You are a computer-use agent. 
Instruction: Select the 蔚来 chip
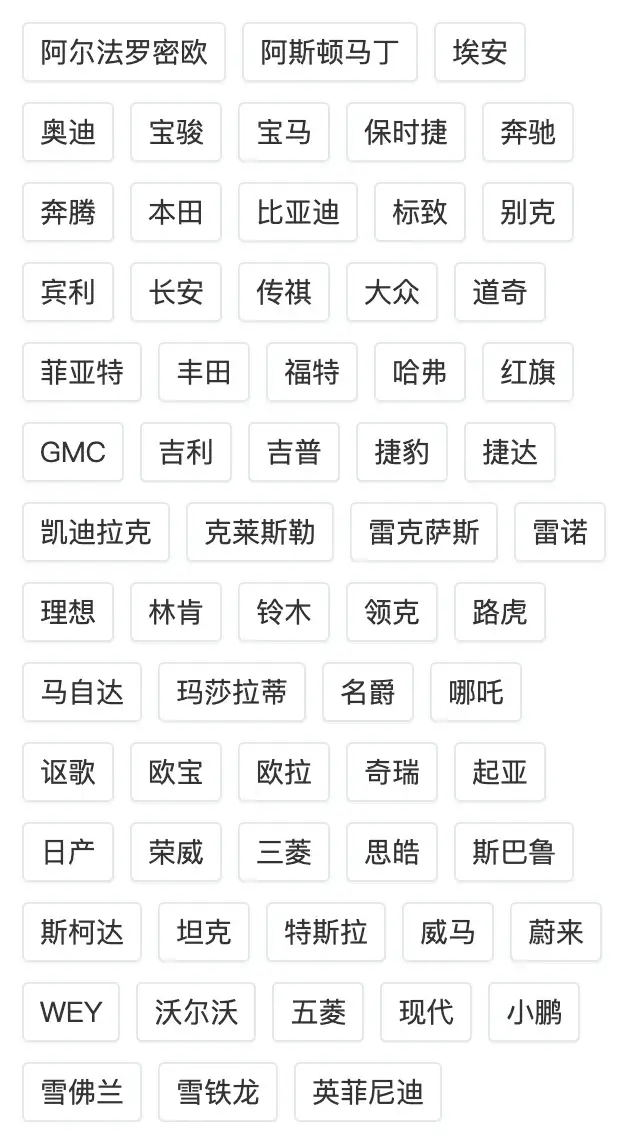click(555, 932)
